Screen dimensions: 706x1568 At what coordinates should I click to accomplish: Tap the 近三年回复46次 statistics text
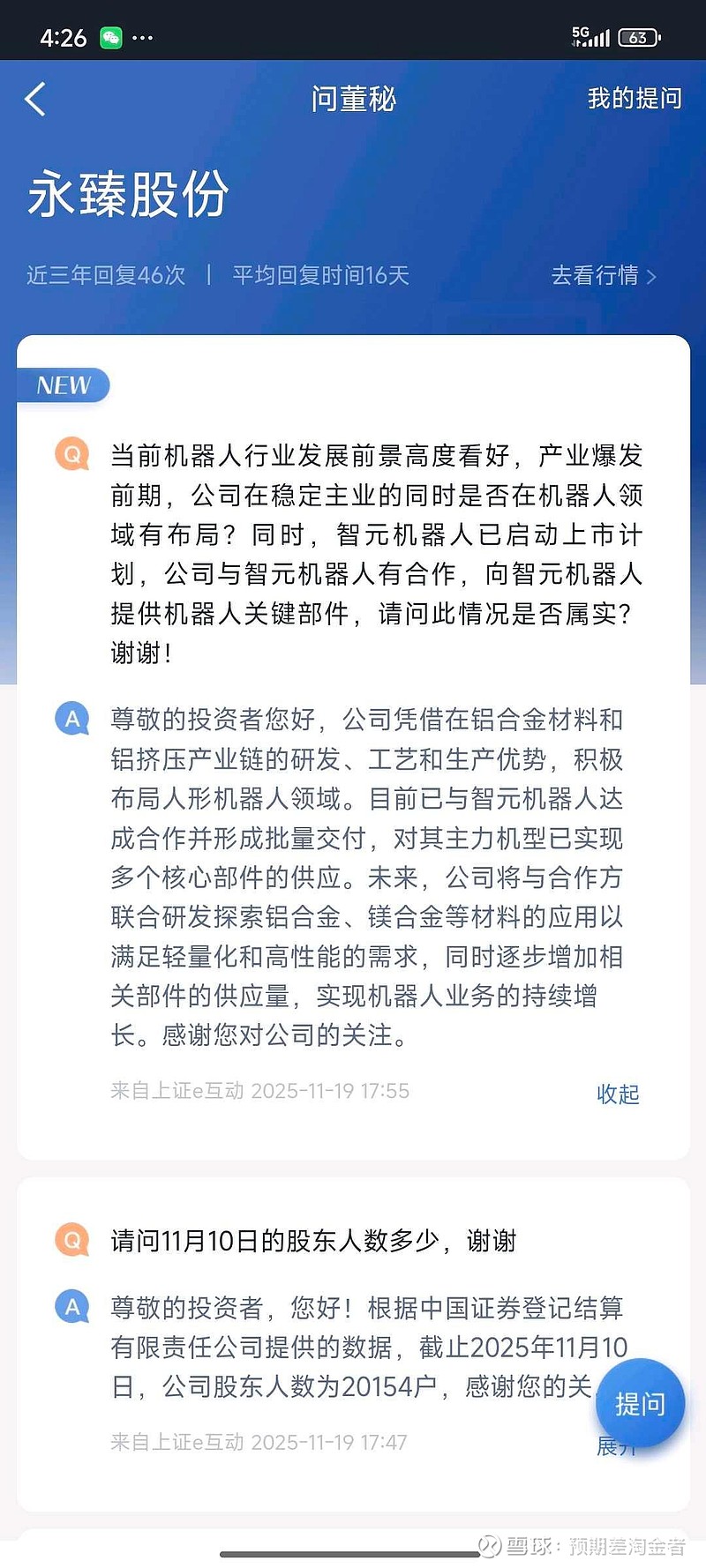point(104,274)
